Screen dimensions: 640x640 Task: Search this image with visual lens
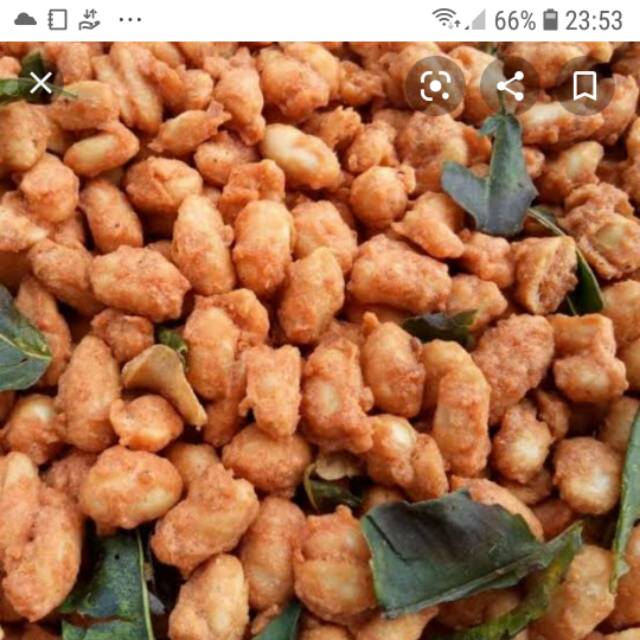coord(435,86)
